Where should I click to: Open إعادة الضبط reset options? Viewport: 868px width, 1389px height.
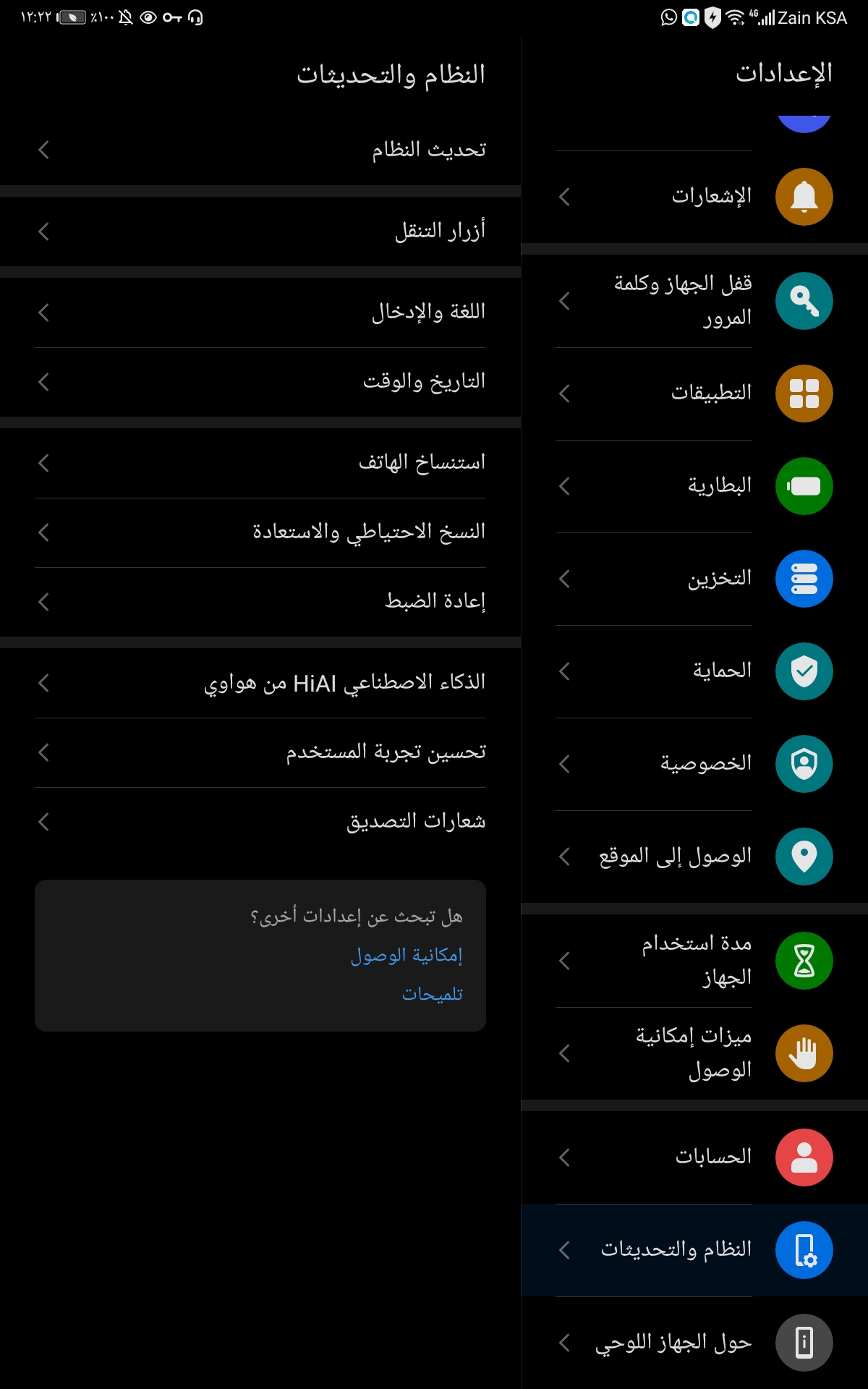click(x=260, y=602)
